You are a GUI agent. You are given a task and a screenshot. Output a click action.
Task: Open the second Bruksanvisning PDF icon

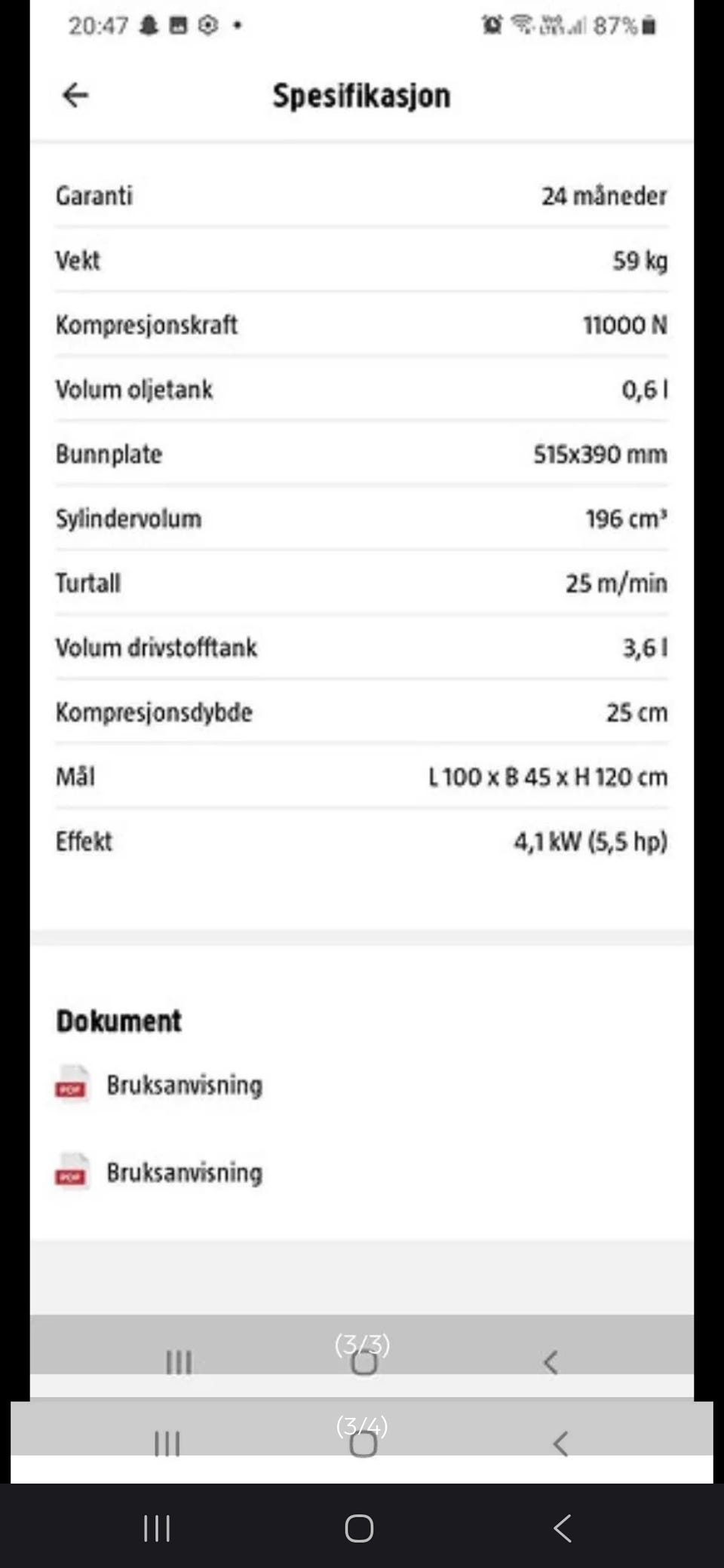(x=71, y=1173)
